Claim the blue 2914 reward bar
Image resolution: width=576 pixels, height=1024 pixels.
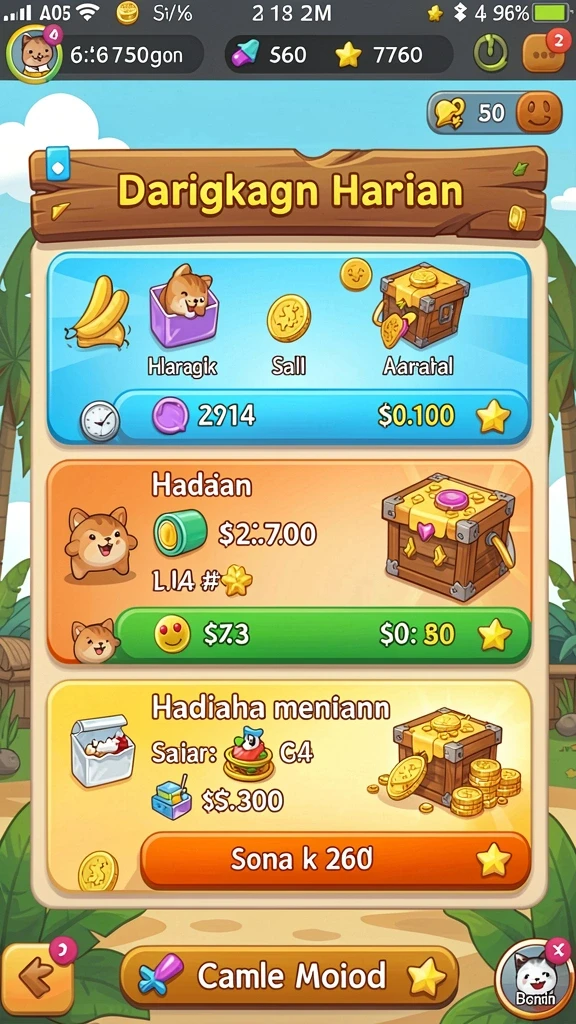coord(320,416)
